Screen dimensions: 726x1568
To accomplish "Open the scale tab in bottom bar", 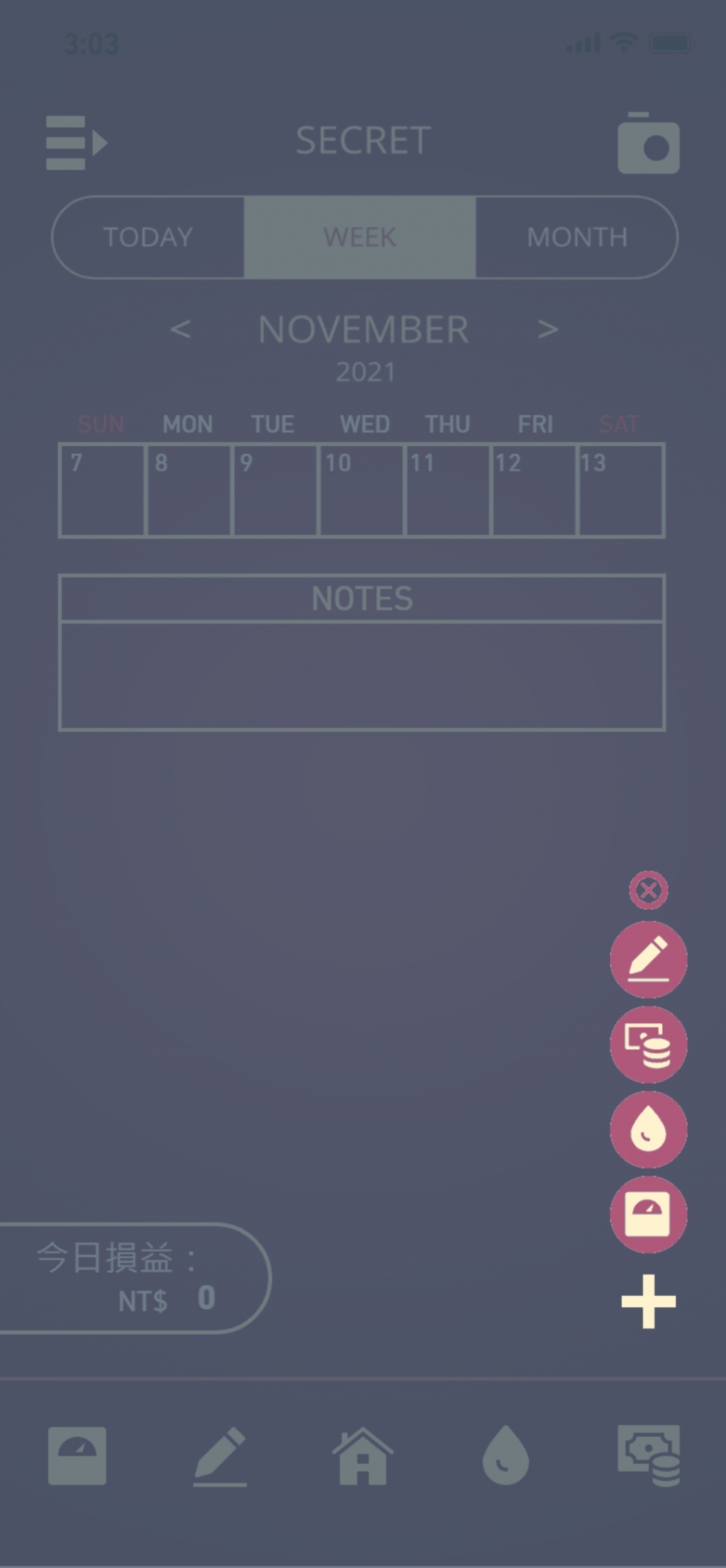I will pos(77,1456).
